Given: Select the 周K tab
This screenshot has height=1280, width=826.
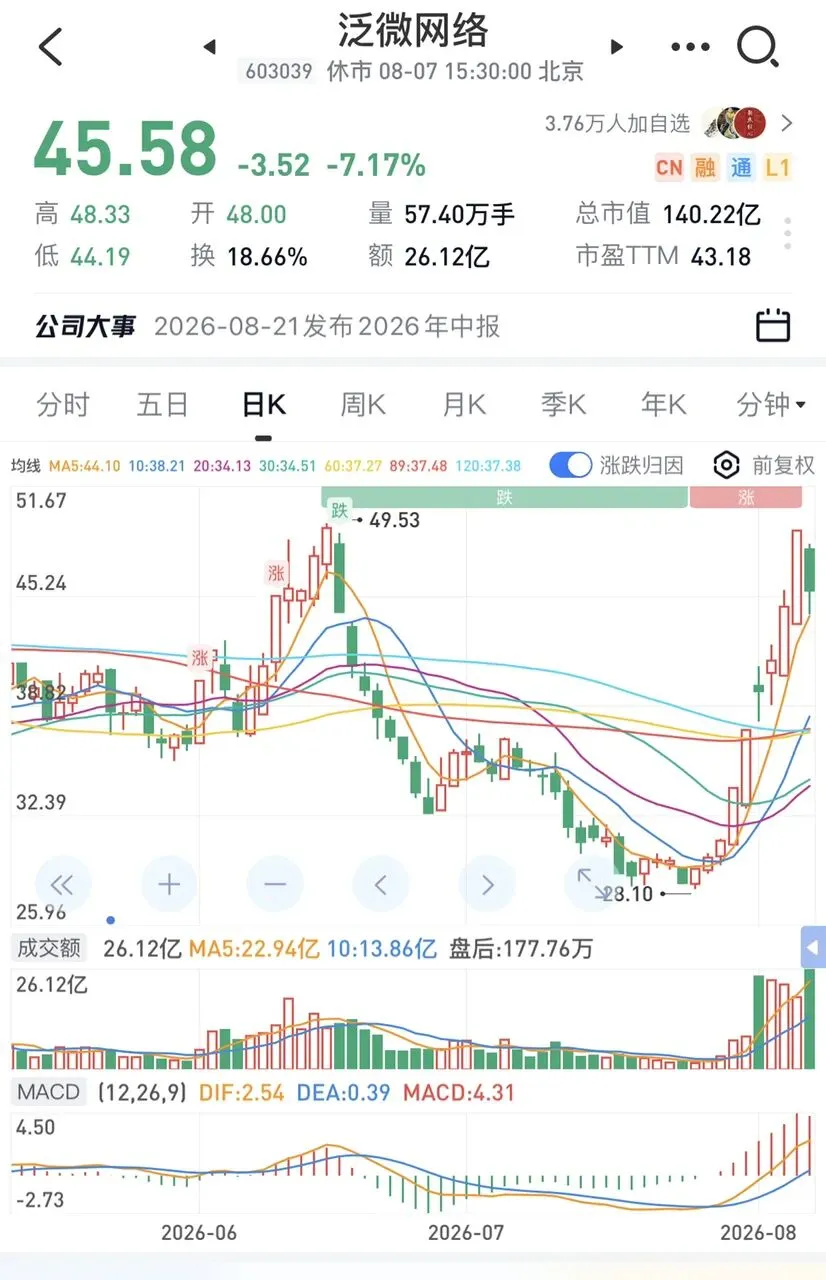Looking at the screenshot, I should (363, 405).
